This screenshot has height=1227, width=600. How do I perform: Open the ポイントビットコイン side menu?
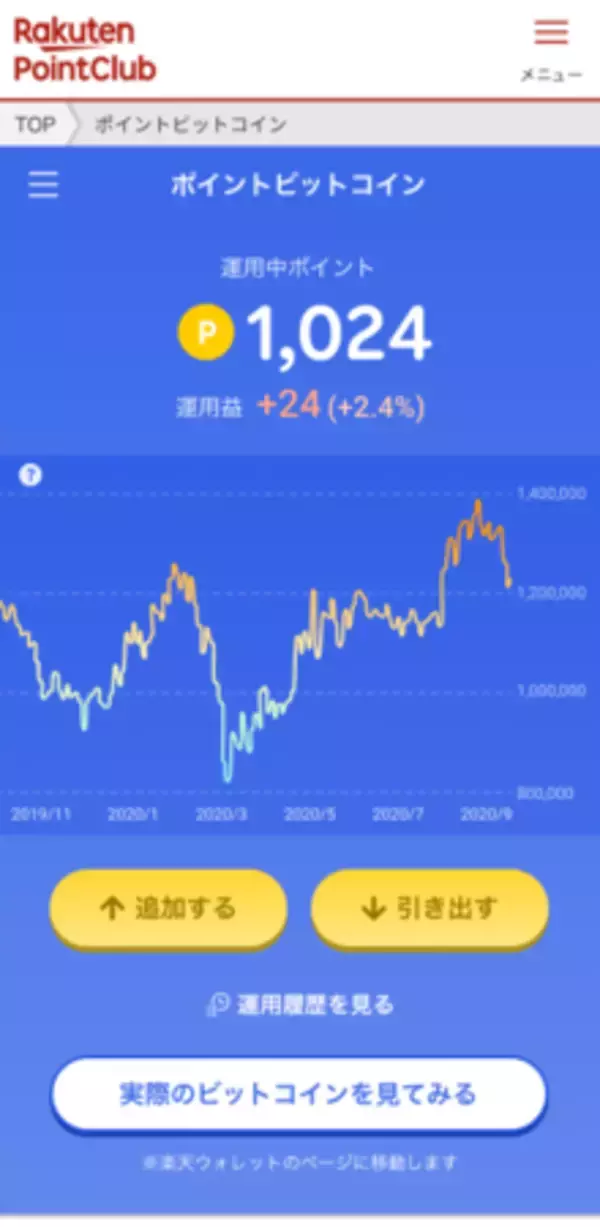point(43,185)
